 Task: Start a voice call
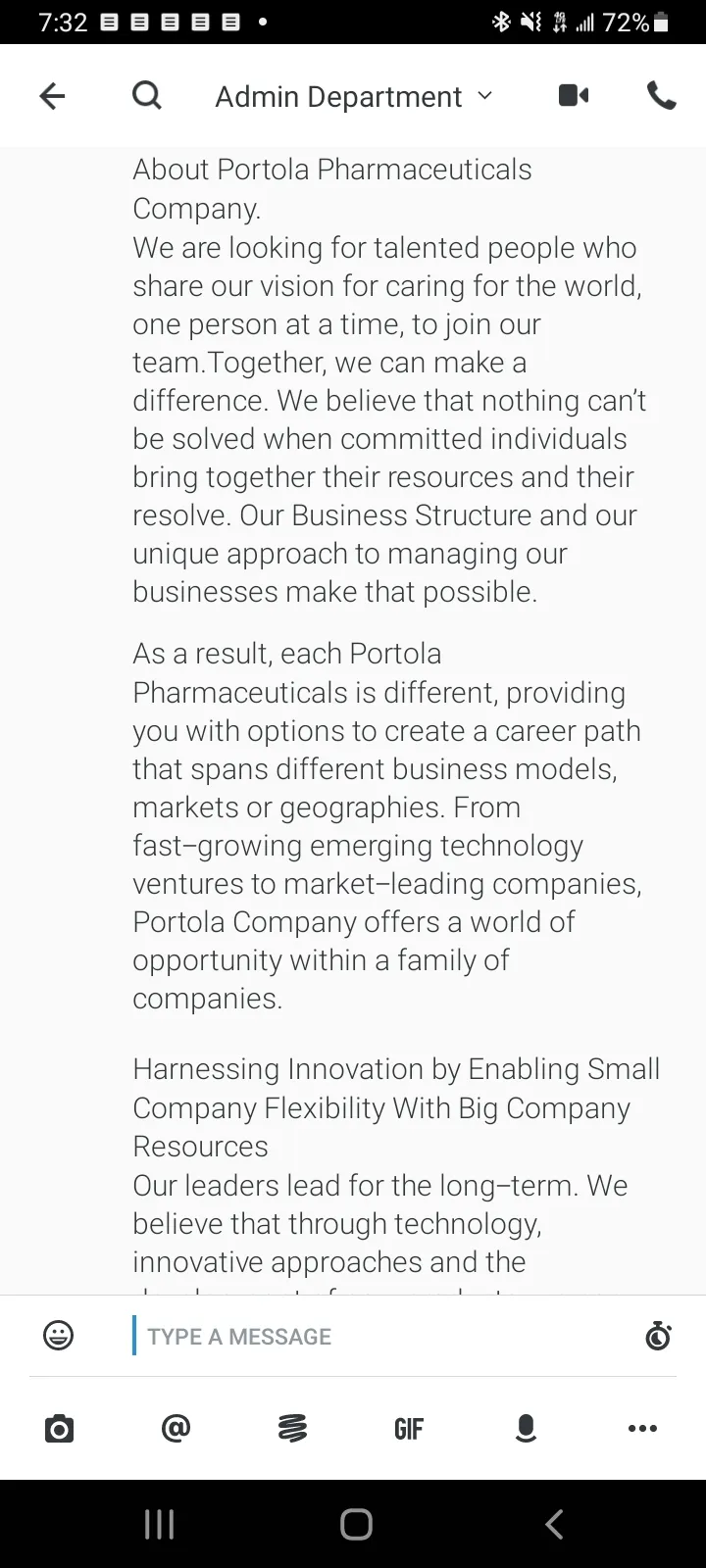662,95
